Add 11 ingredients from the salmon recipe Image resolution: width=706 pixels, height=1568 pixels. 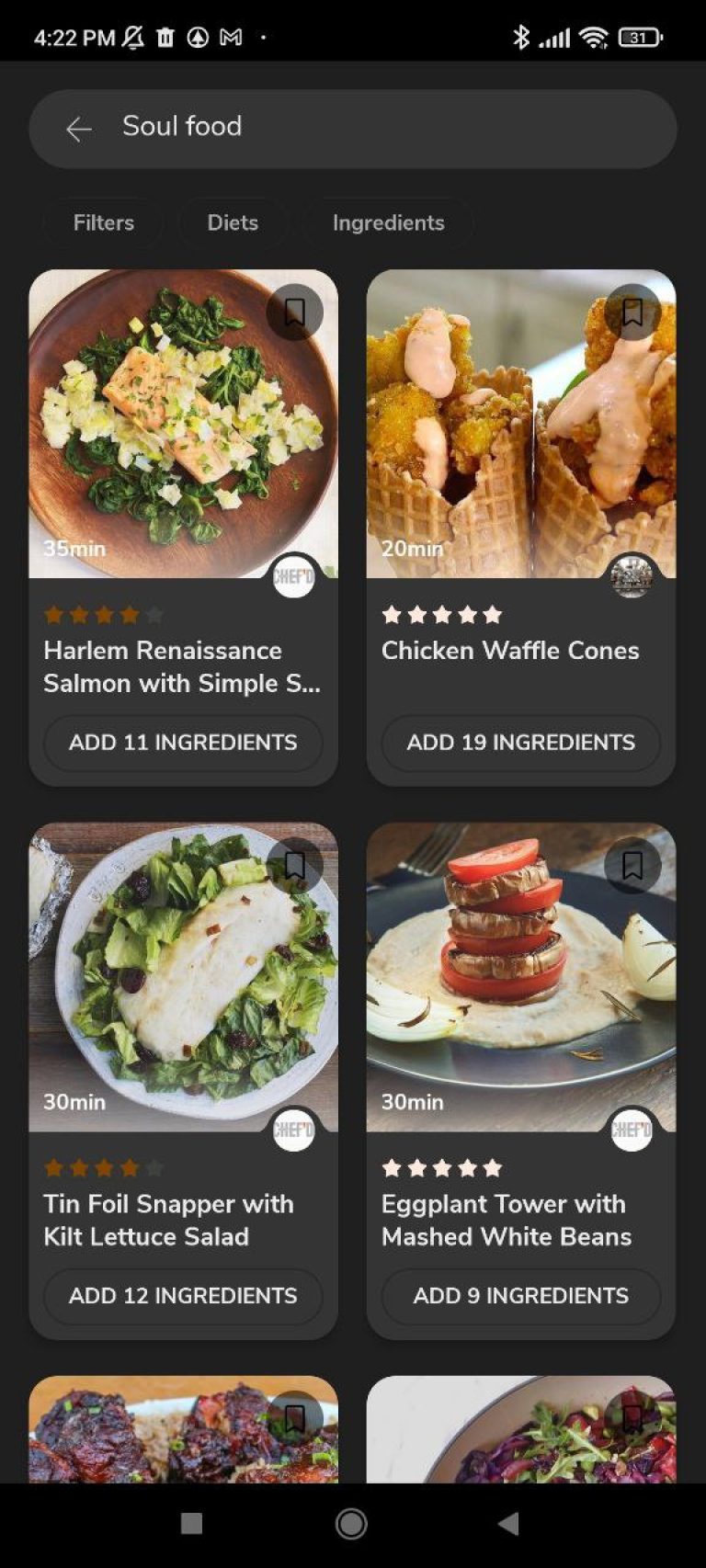pyautogui.click(x=183, y=743)
